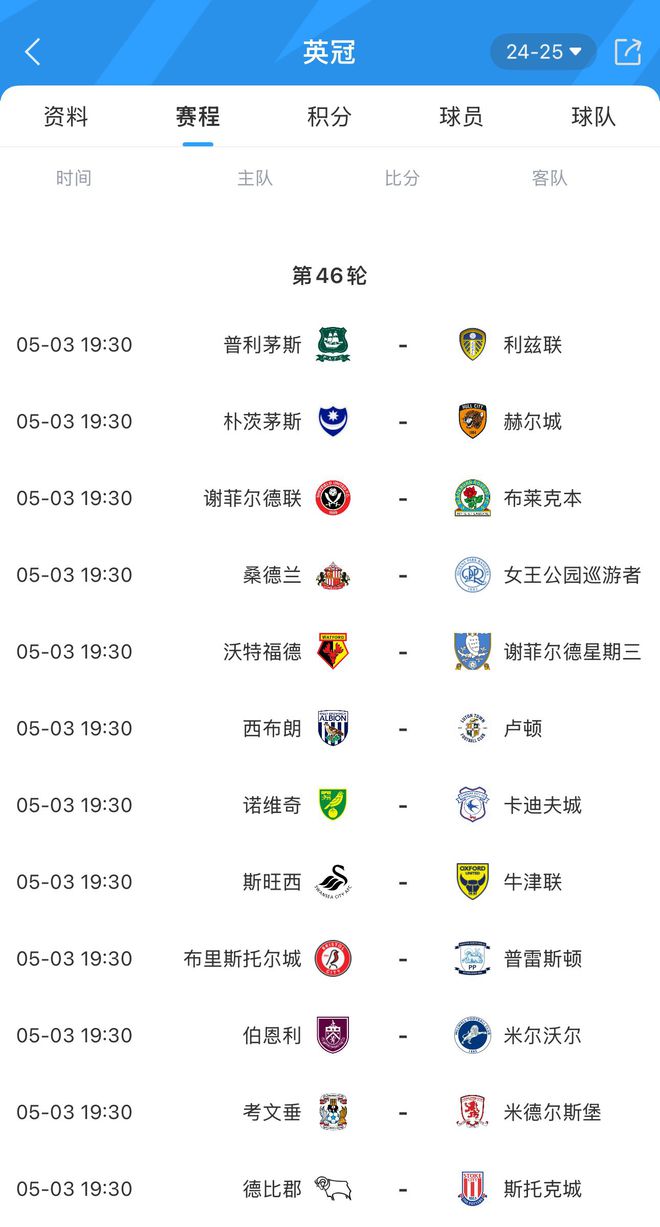
Task: Open the 诺维奇 vs 卡迪夫城 match
Action: click(330, 805)
